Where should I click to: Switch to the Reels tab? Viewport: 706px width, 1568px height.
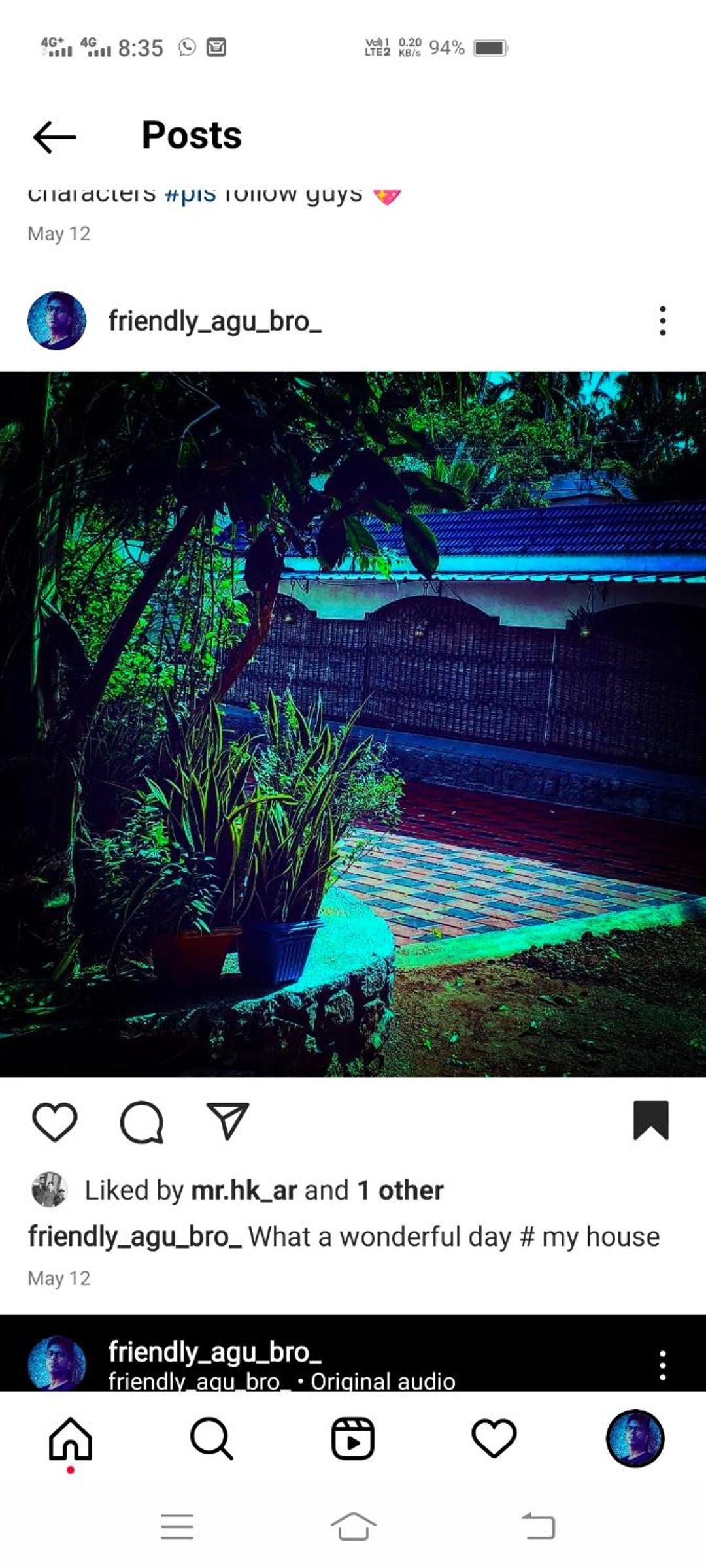(x=353, y=1439)
